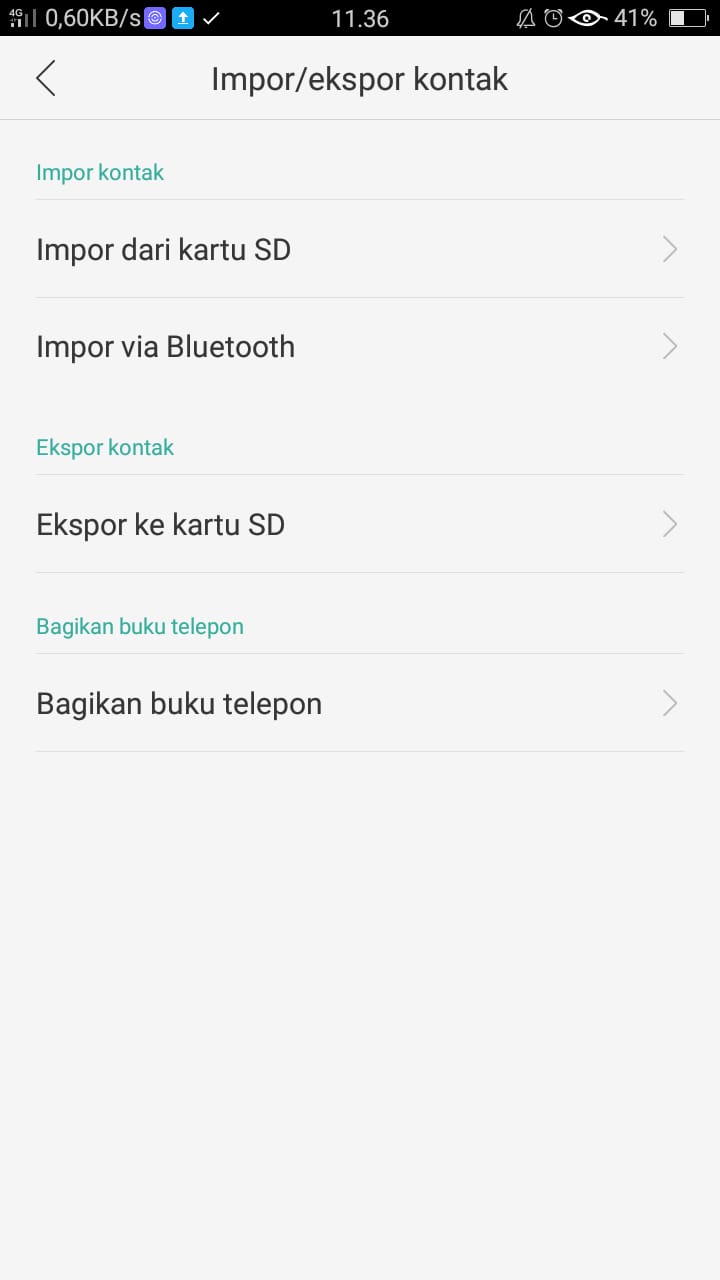720x1280 pixels.
Task: Open Impor dari kartu SD
Action: tap(360, 249)
